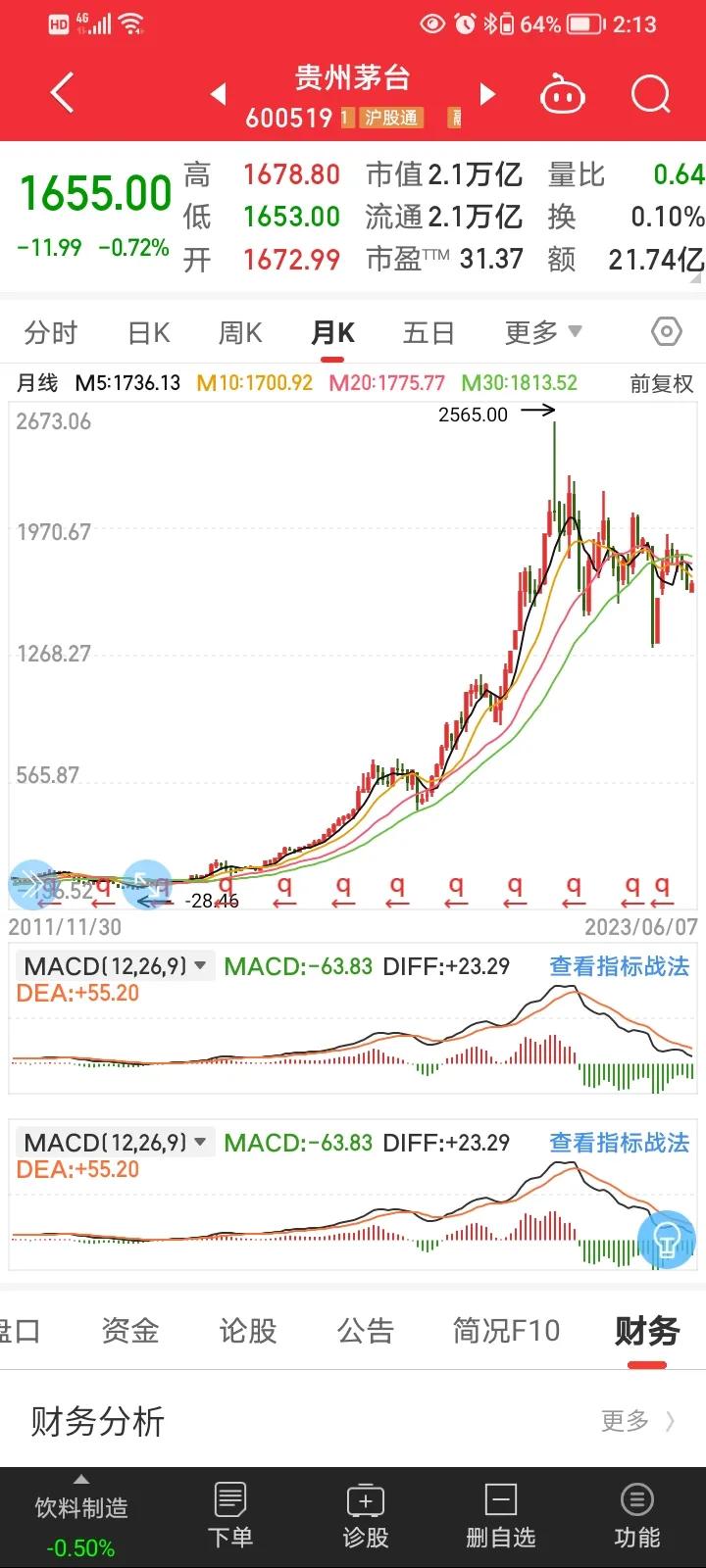
Task: Tap the lightbulb icon near MACD panel
Action: [x=666, y=1239]
